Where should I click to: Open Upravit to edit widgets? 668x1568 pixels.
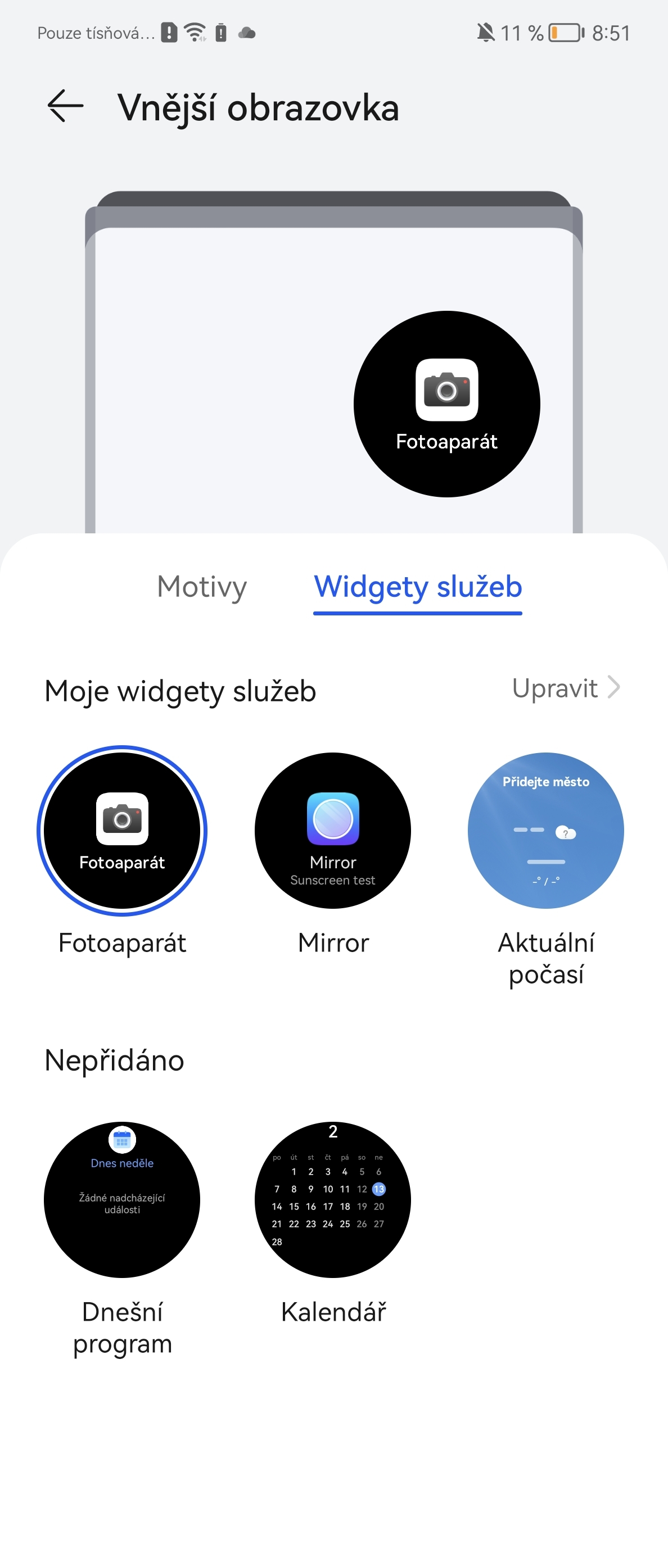click(x=566, y=688)
